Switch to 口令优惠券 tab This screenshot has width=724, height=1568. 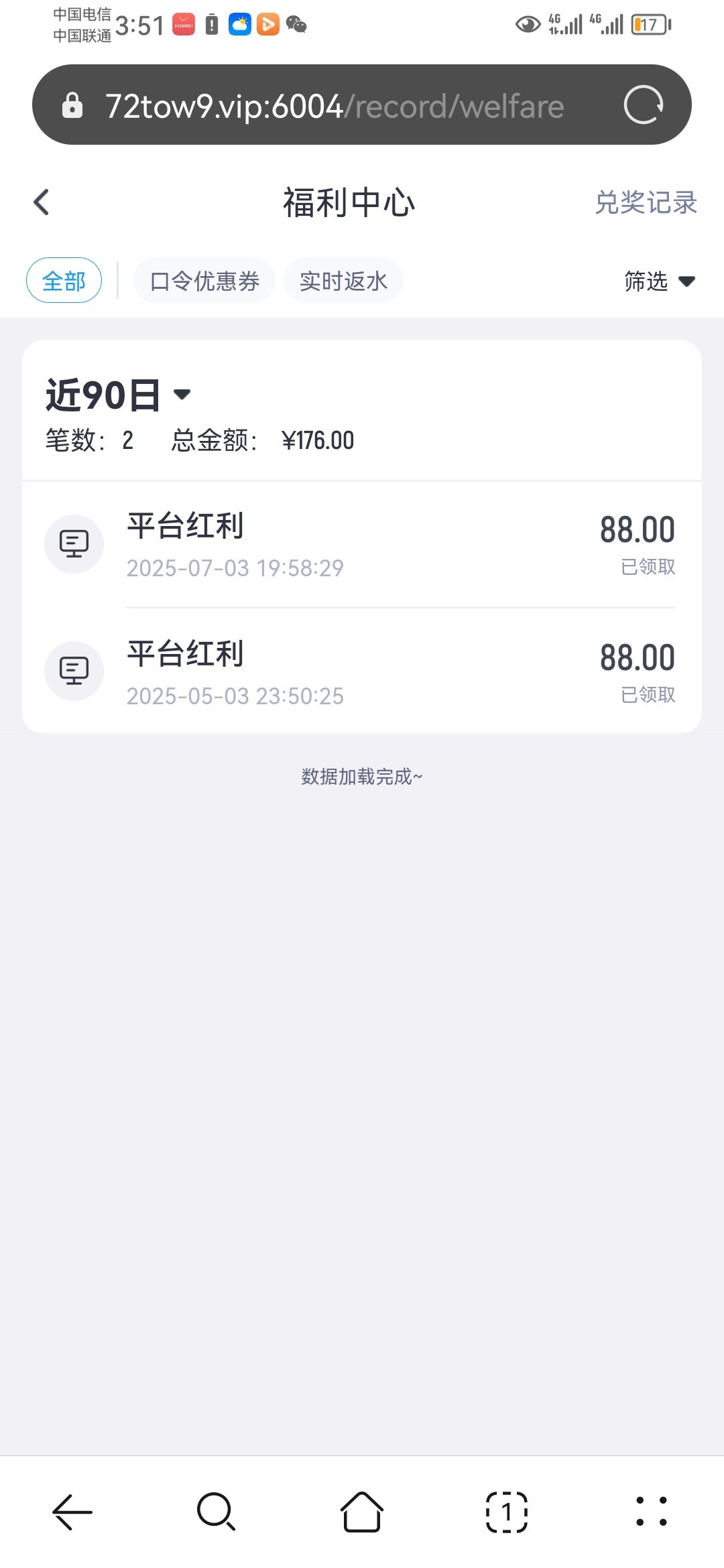pos(204,281)
